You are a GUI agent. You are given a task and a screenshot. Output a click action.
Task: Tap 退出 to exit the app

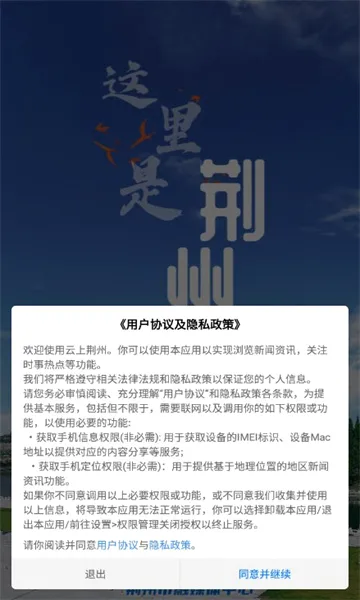pos(95,574)
